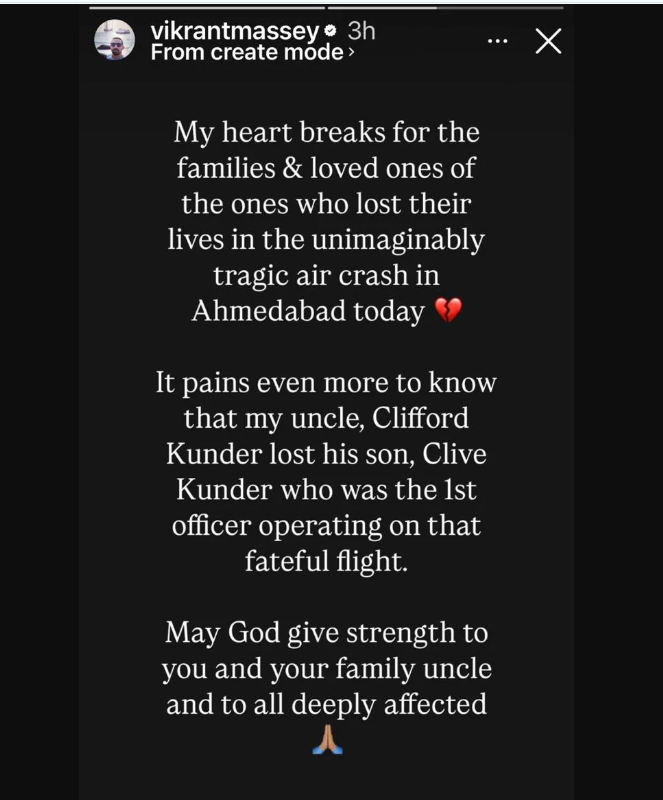Image resolution: width=663 pixels, height=800 pixels.
Task: Open the three-dot story options menu
Action: click(497, 41)
